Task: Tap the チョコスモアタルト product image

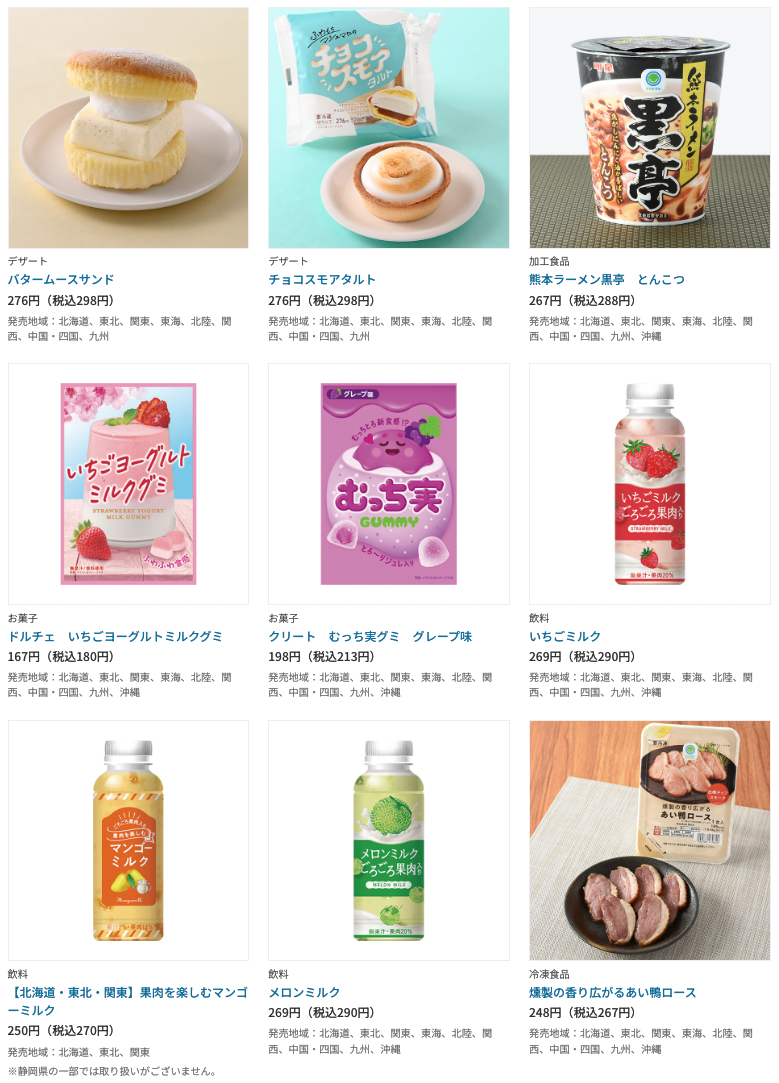Action: tap(388, 128)
